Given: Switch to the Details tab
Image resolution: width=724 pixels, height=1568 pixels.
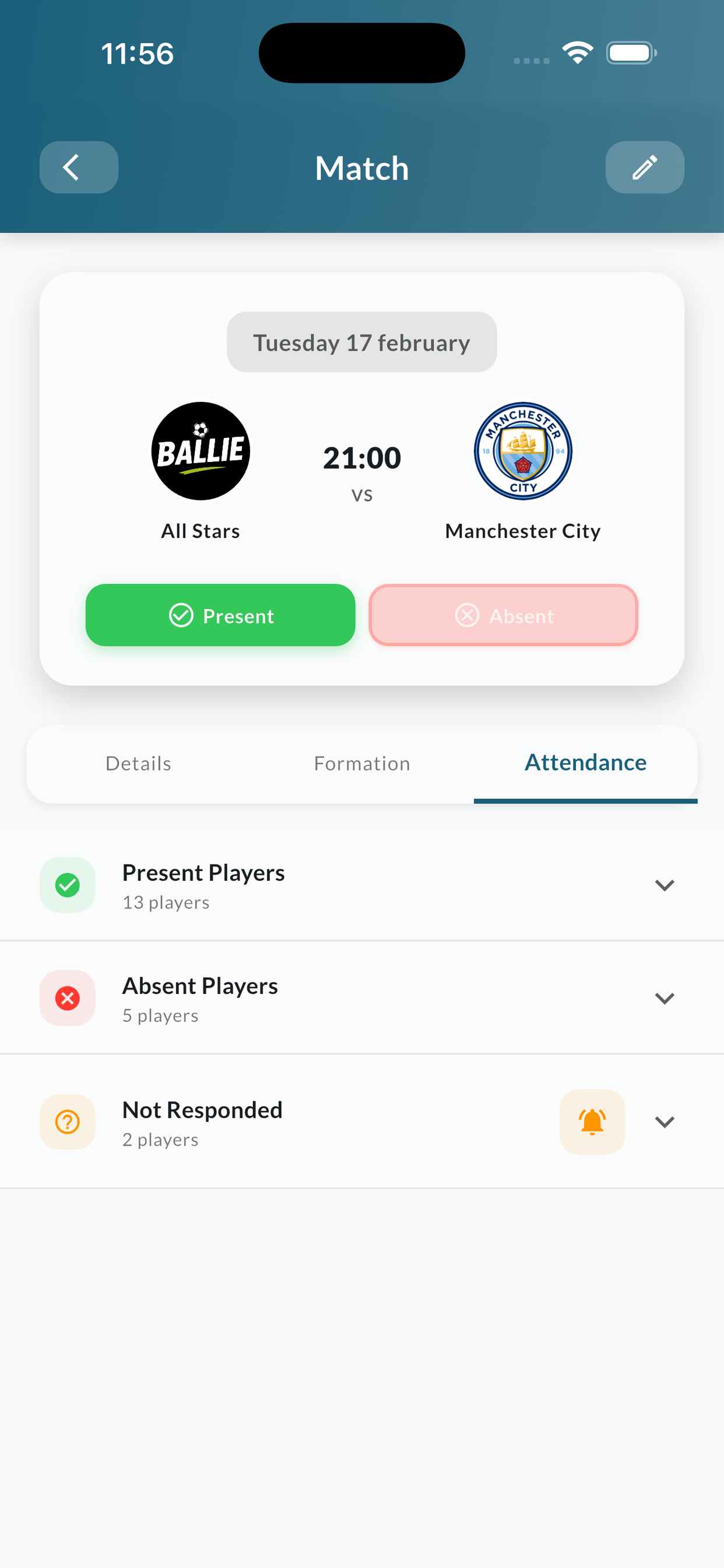Looking at the screenshot, I should coord(138,764).
